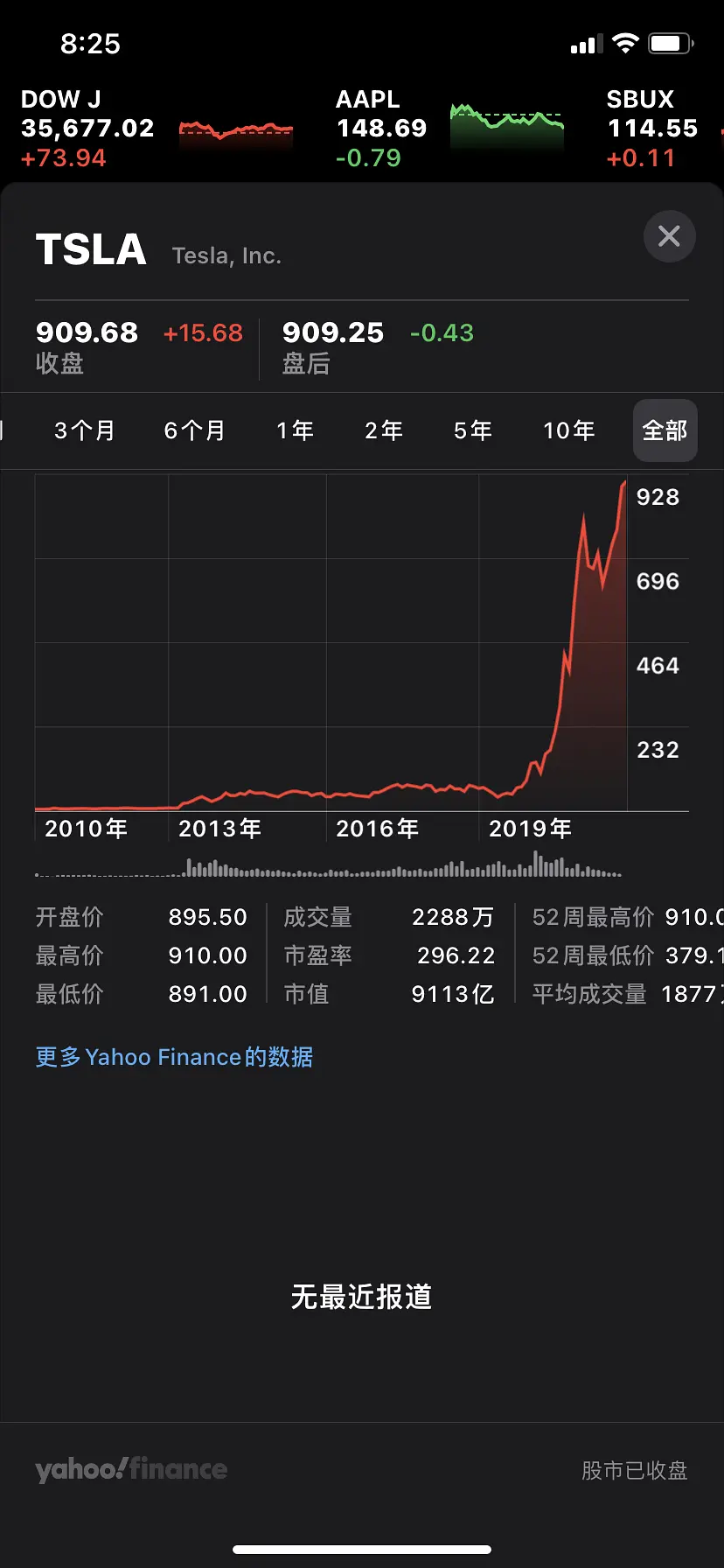The height and width of the screenshot is (1568, 724).
Task: Select the 3个月 chart range
Action: click(85, 430)
